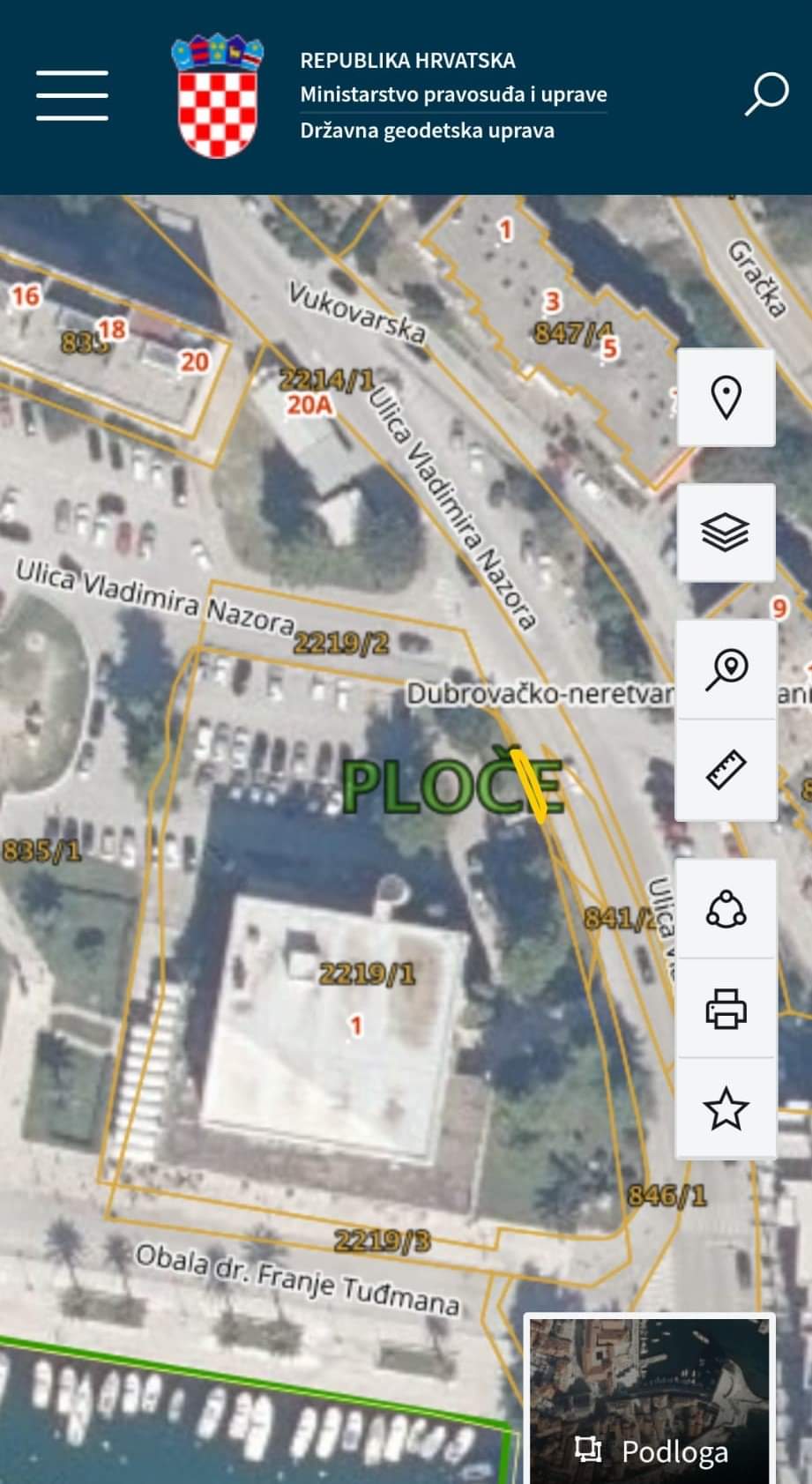Add the map to favorites star
This screenshot has height=1484, width=812.
pyautogui.click(x=726, y=1108)
